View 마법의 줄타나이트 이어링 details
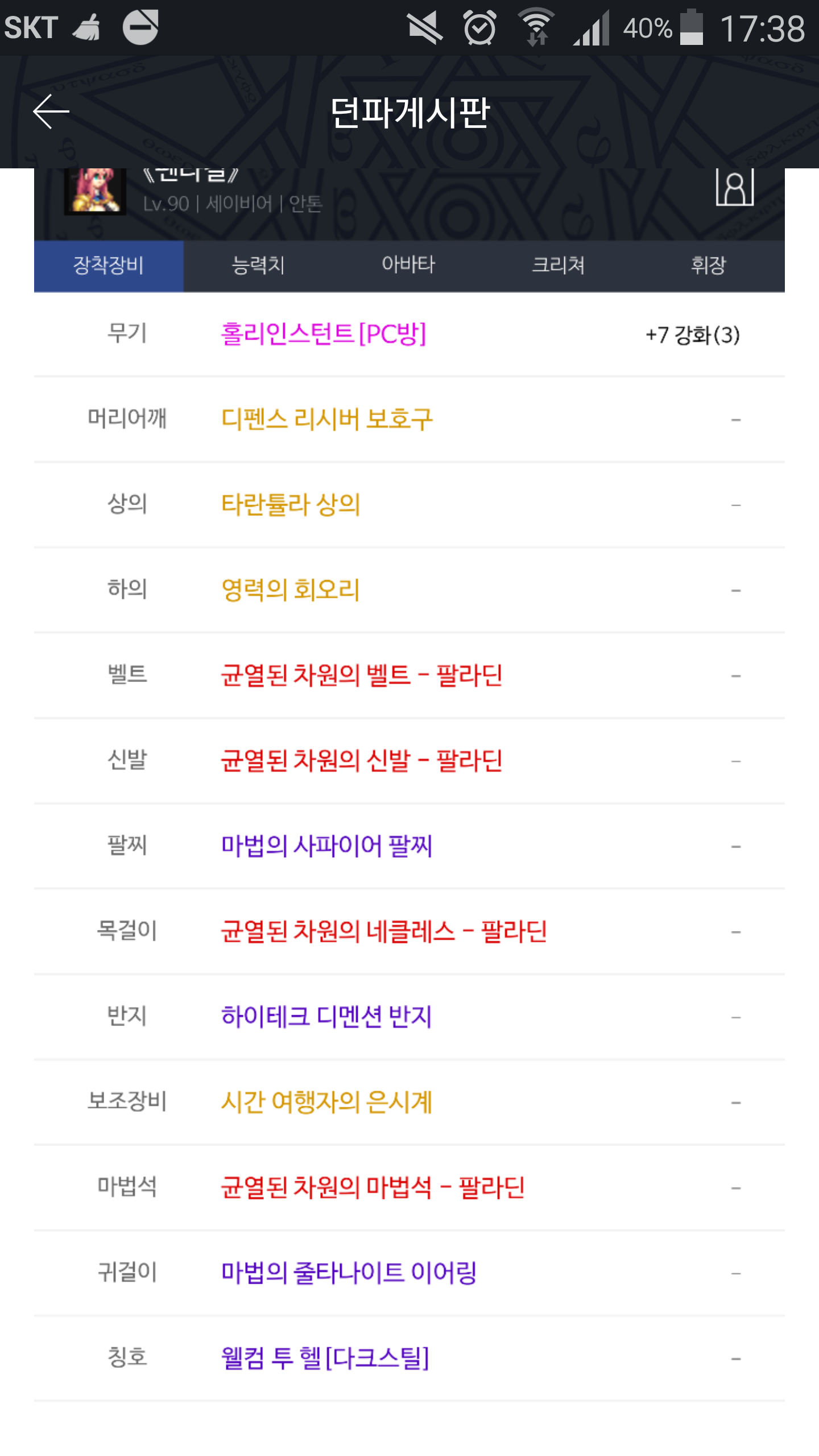This screenshot has width=819, height=1456. 349,1272
